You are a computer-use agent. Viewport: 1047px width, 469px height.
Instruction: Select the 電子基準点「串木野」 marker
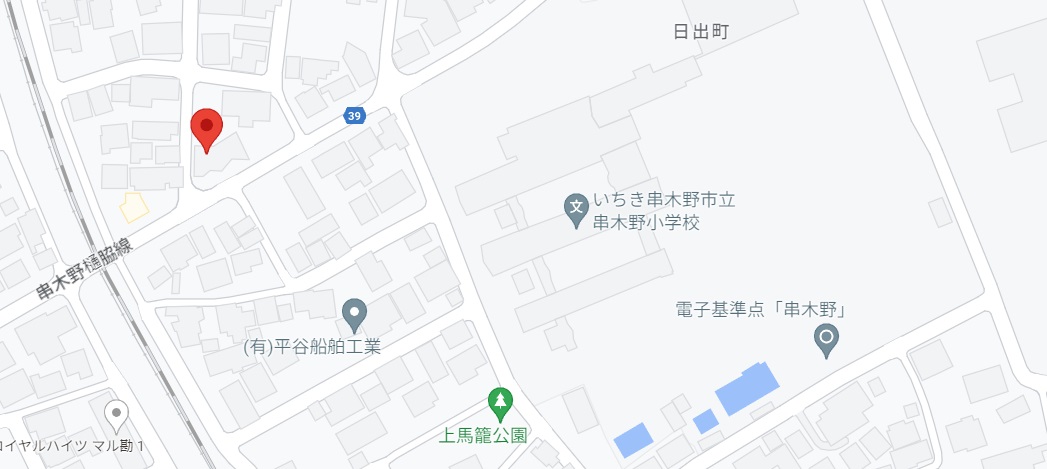[826, 341]
